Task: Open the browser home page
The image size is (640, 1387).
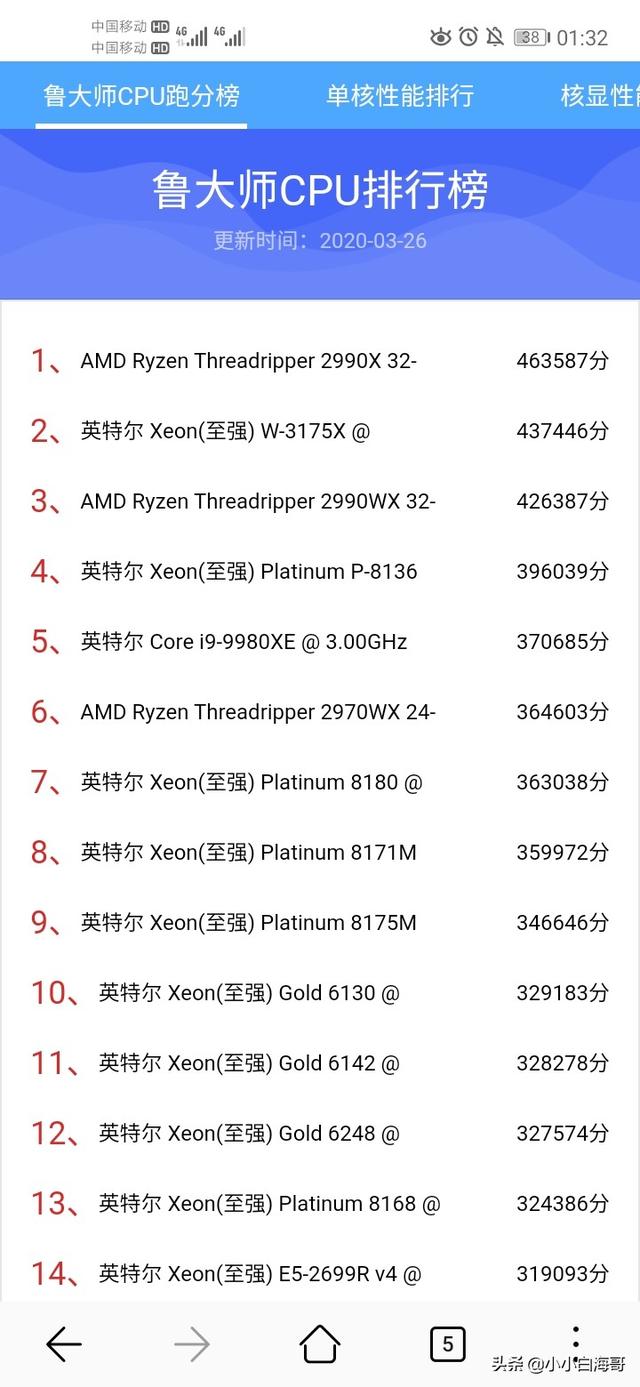Action: 320,1345
